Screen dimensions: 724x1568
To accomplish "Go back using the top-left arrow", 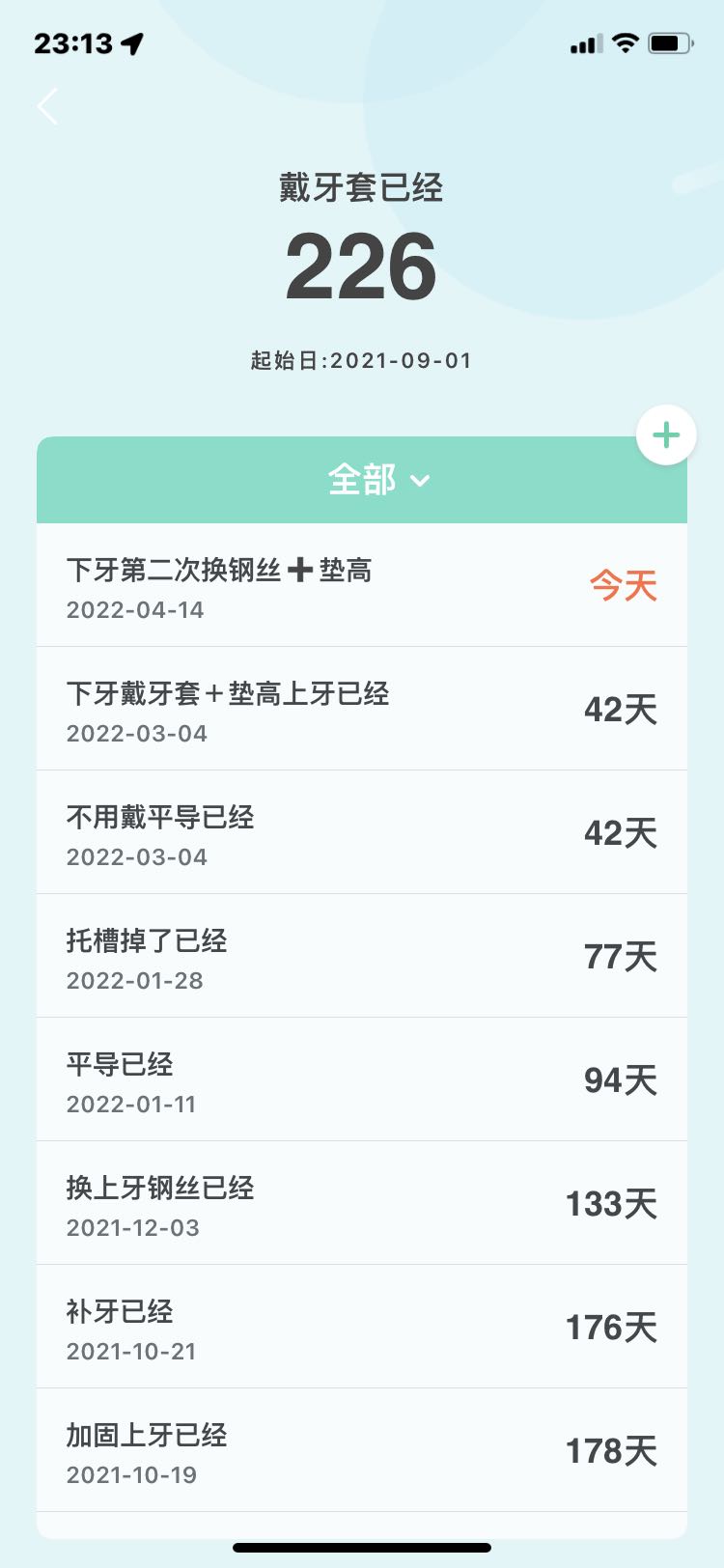I will pos(48,106).
